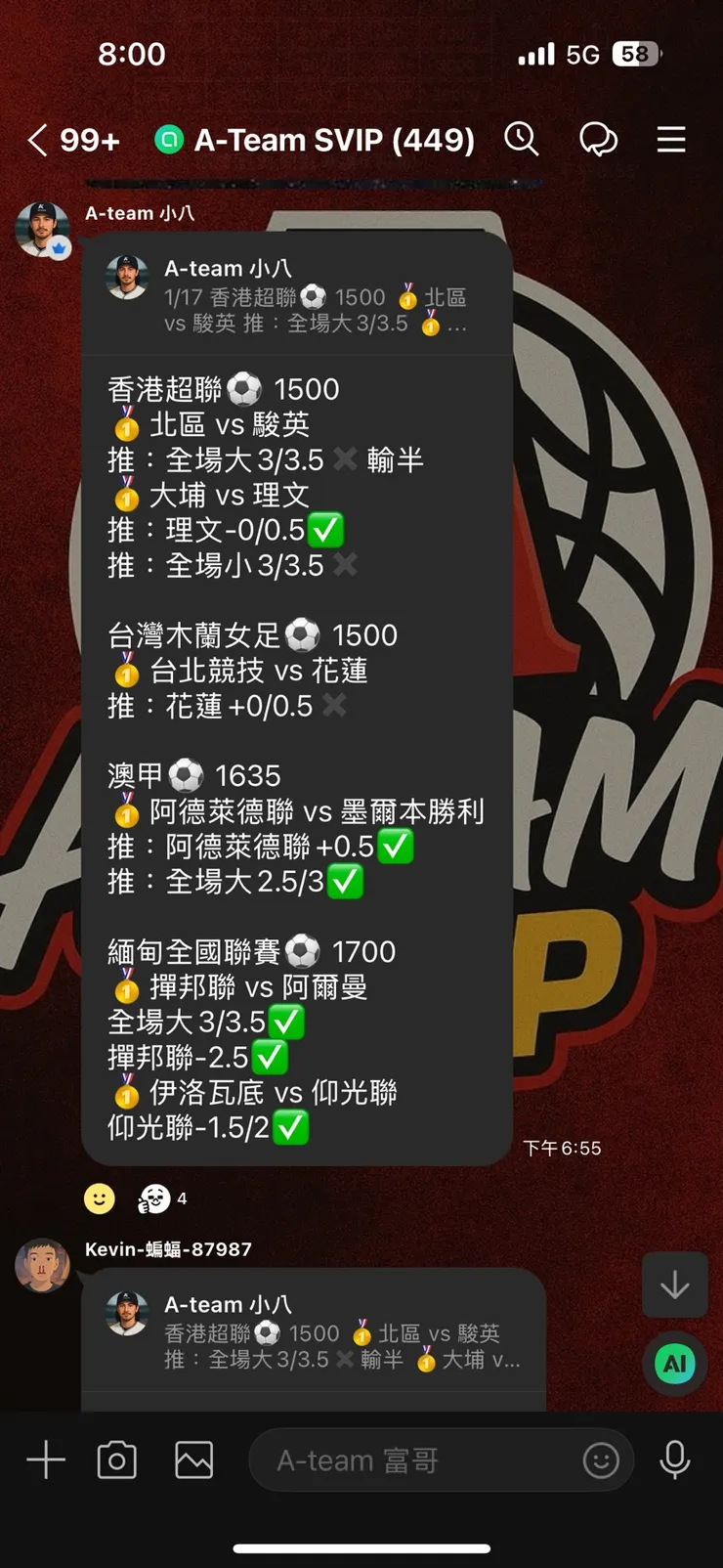Search messages in this chat
Viewport: 723px width, 1568px height.
tap(521, 140)
